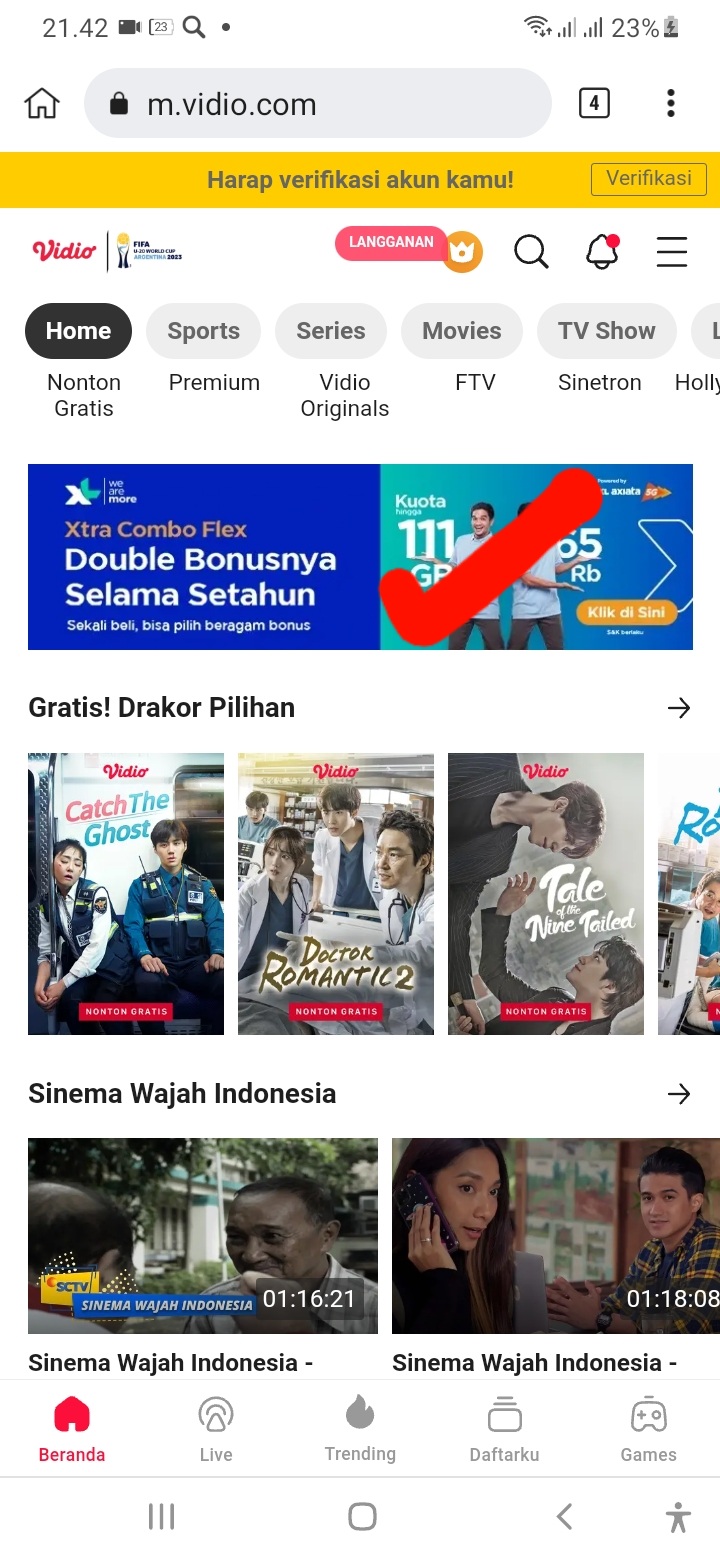Open the notifications bell
The image size is (720, 1560).
click(602, 252)
